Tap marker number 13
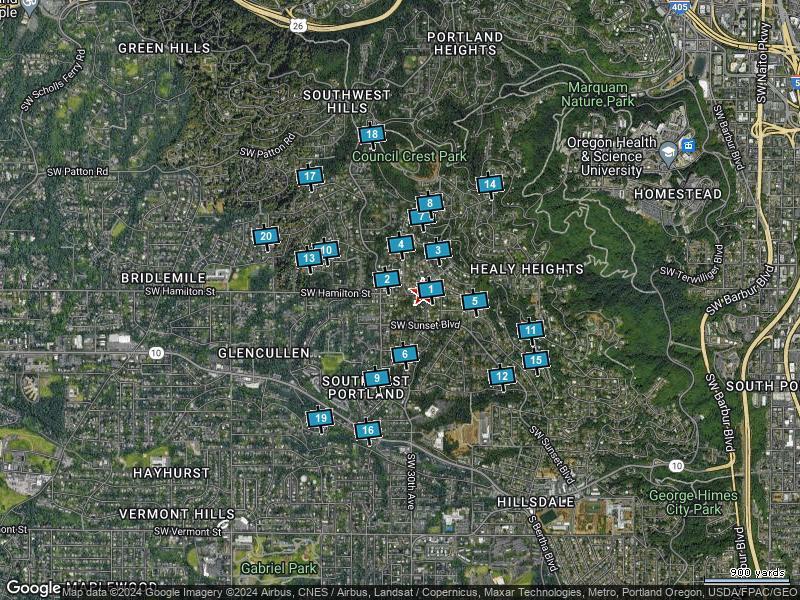Viewport: 800px width, 600px height. (x=308, y=258)
